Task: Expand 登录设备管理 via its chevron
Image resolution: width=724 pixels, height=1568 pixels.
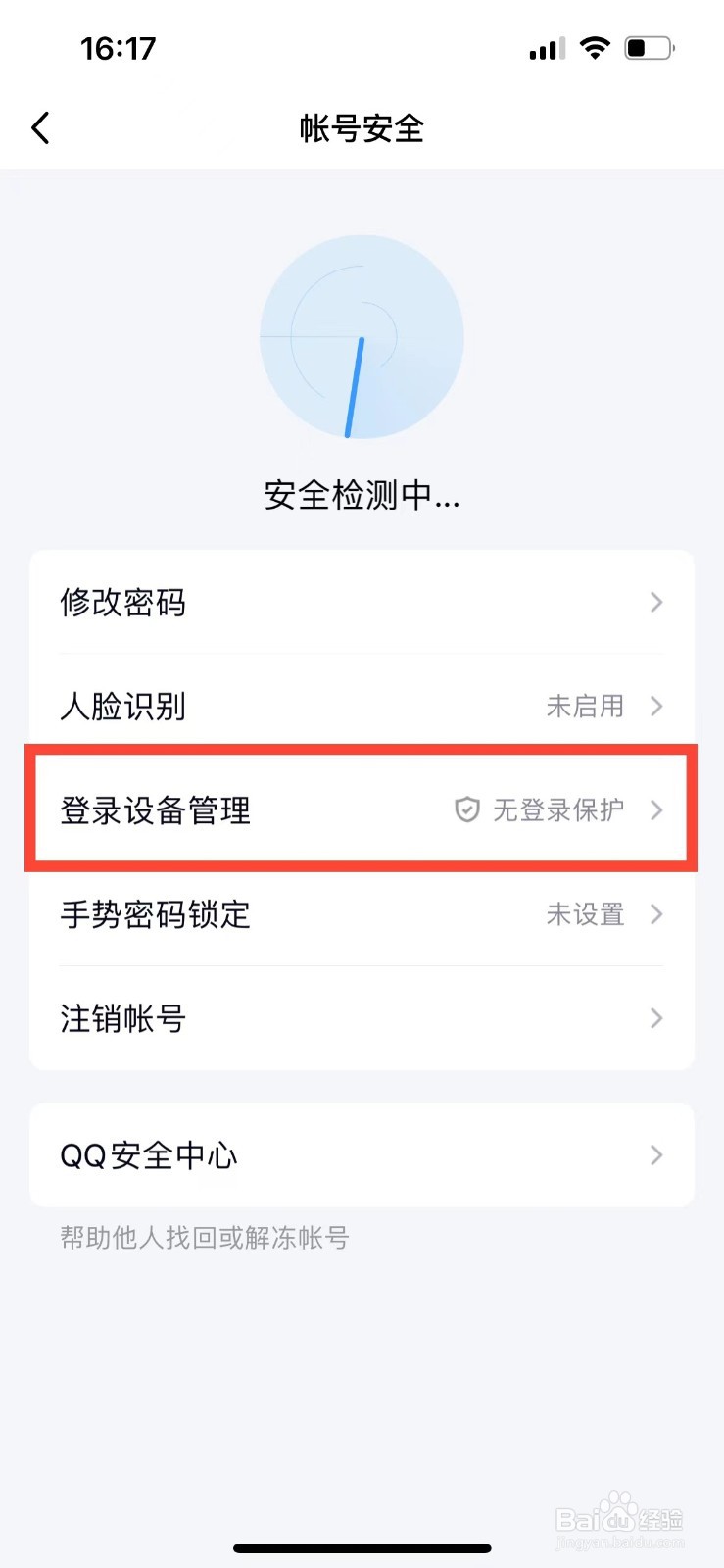Action: [x=655, y=809]
